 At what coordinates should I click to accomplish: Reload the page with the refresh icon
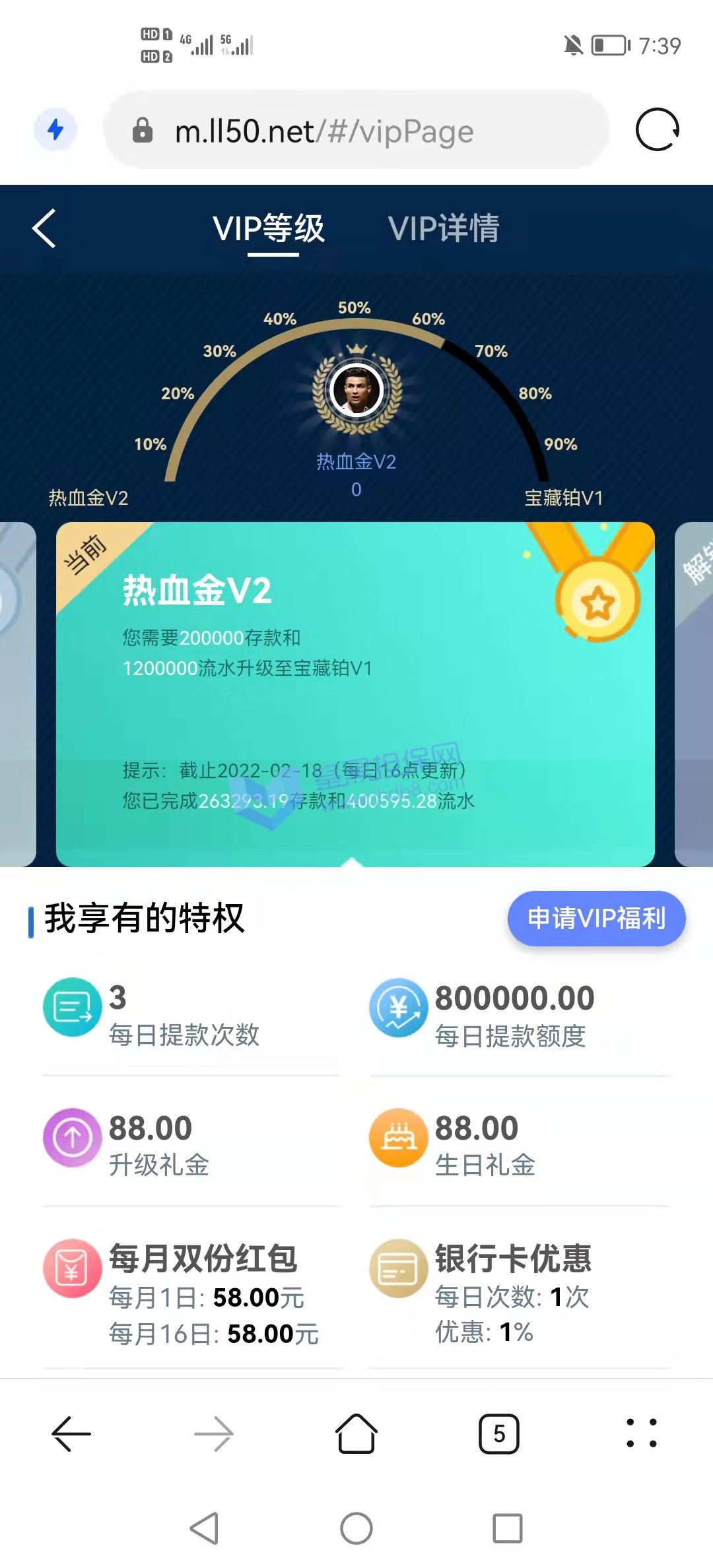pos(657,129)
